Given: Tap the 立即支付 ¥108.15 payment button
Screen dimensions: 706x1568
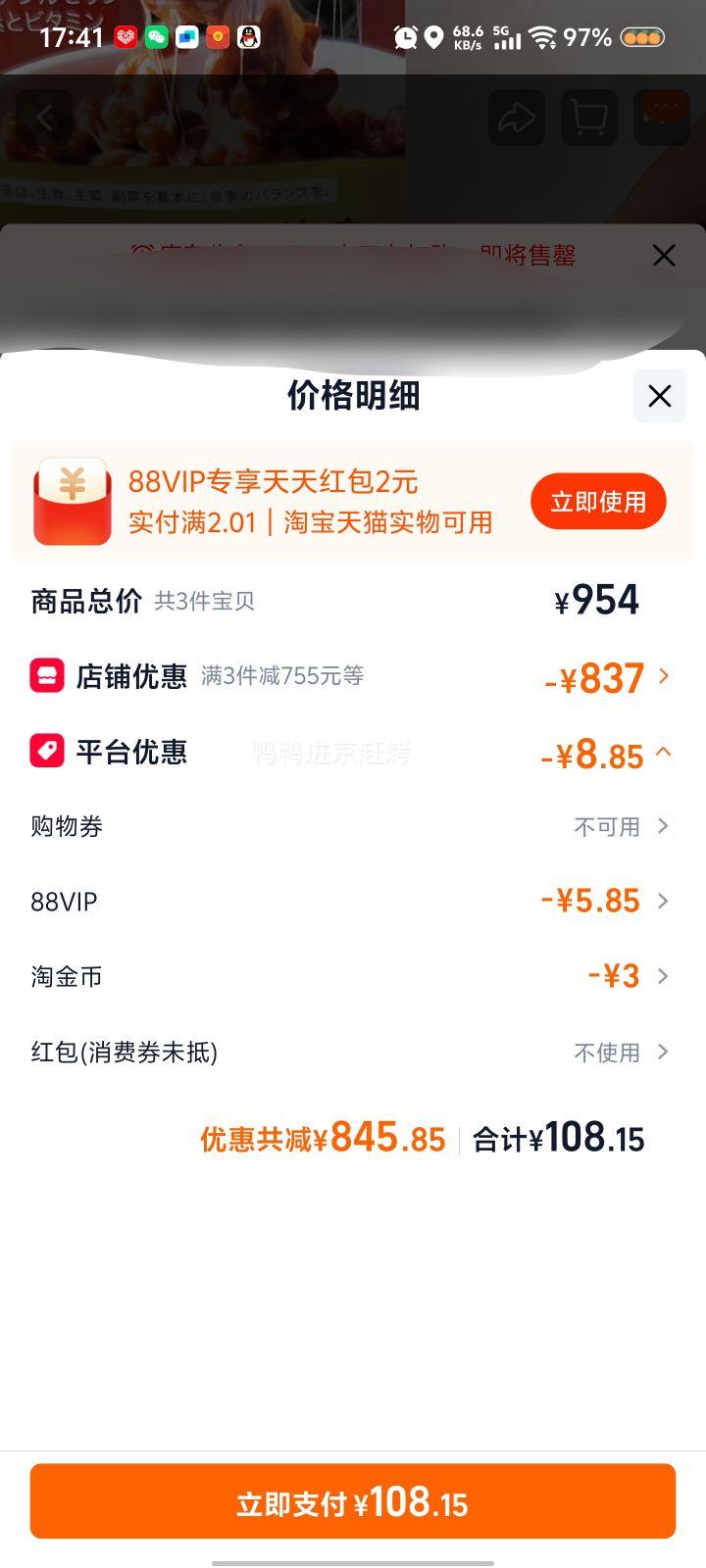Looking at the screenshot, I should tap(353, 1500).
